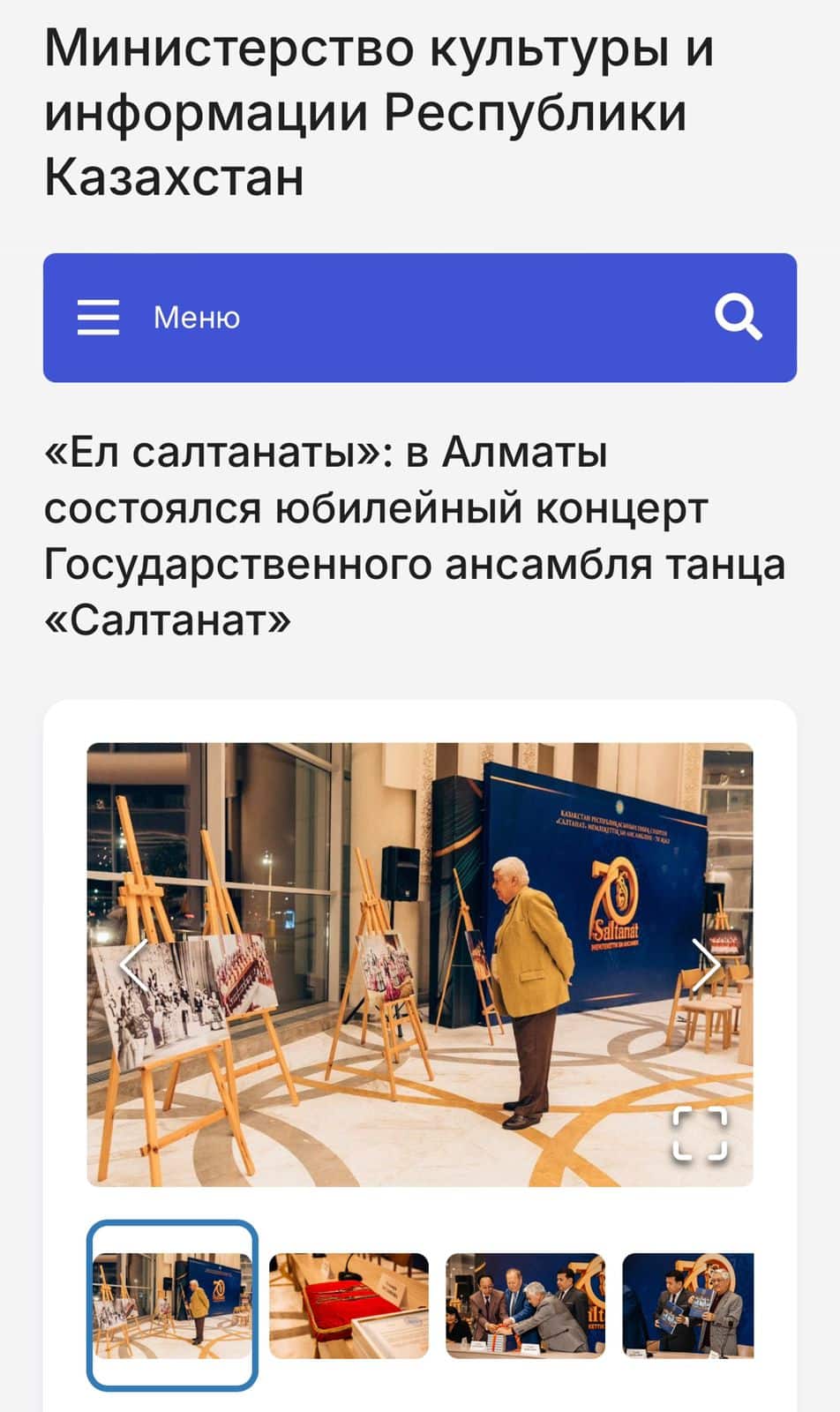Open the site search magnifier
The width and height of the screenshot is (840, 1412).
click(738, 317)
